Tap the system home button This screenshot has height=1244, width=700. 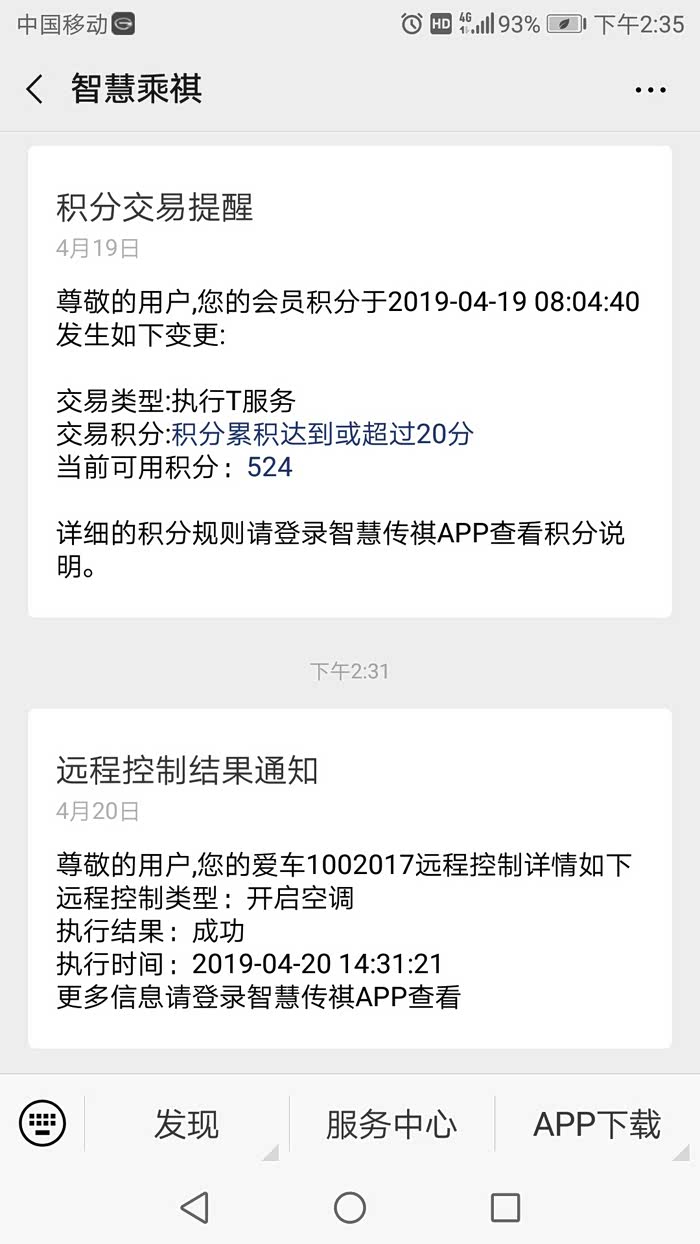[349, 1207]
